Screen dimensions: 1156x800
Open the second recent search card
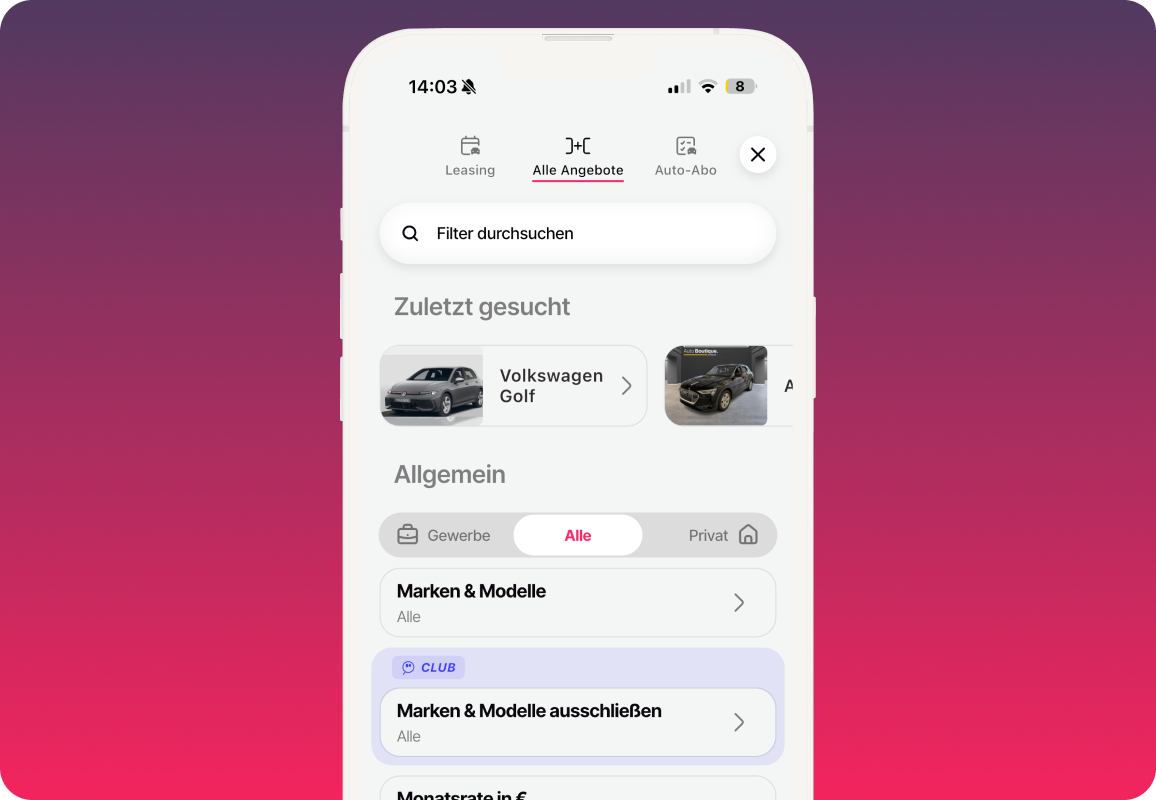point(728,386)
